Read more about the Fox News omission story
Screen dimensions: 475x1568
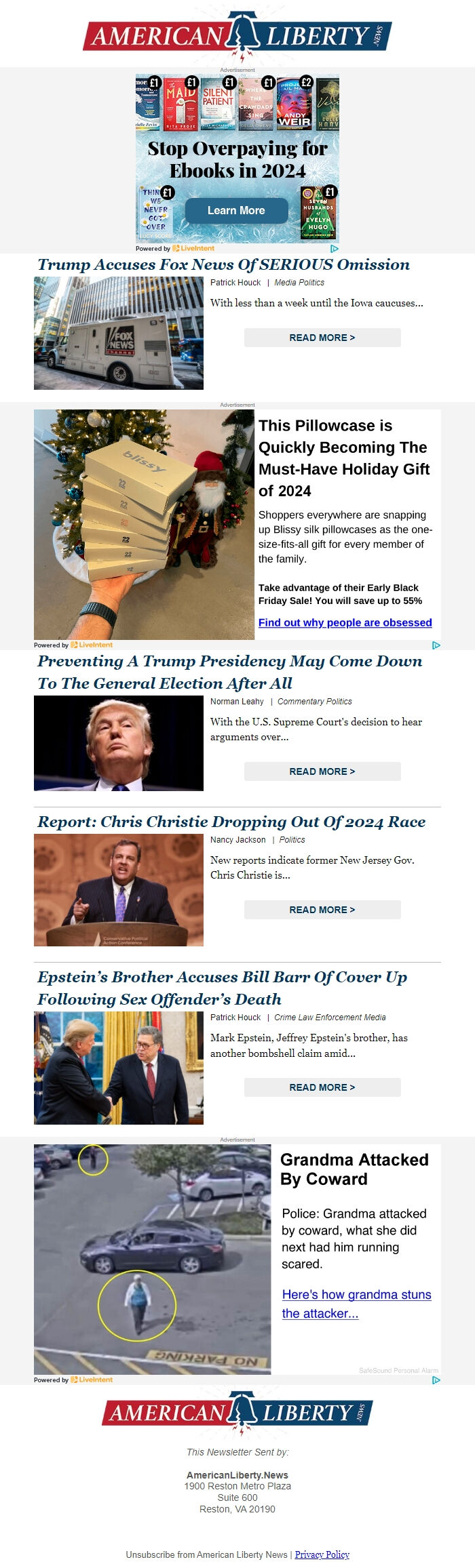click(x=322, y=338)
